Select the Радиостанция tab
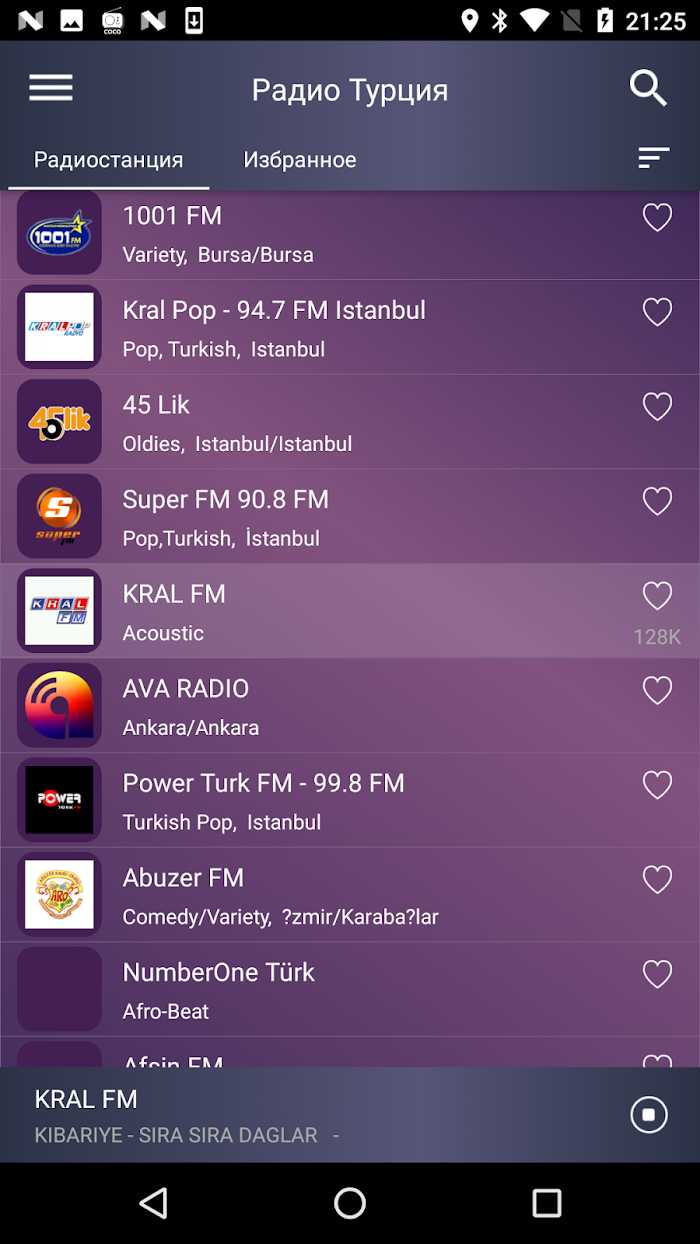700x1244 pixels. (109, 160)
